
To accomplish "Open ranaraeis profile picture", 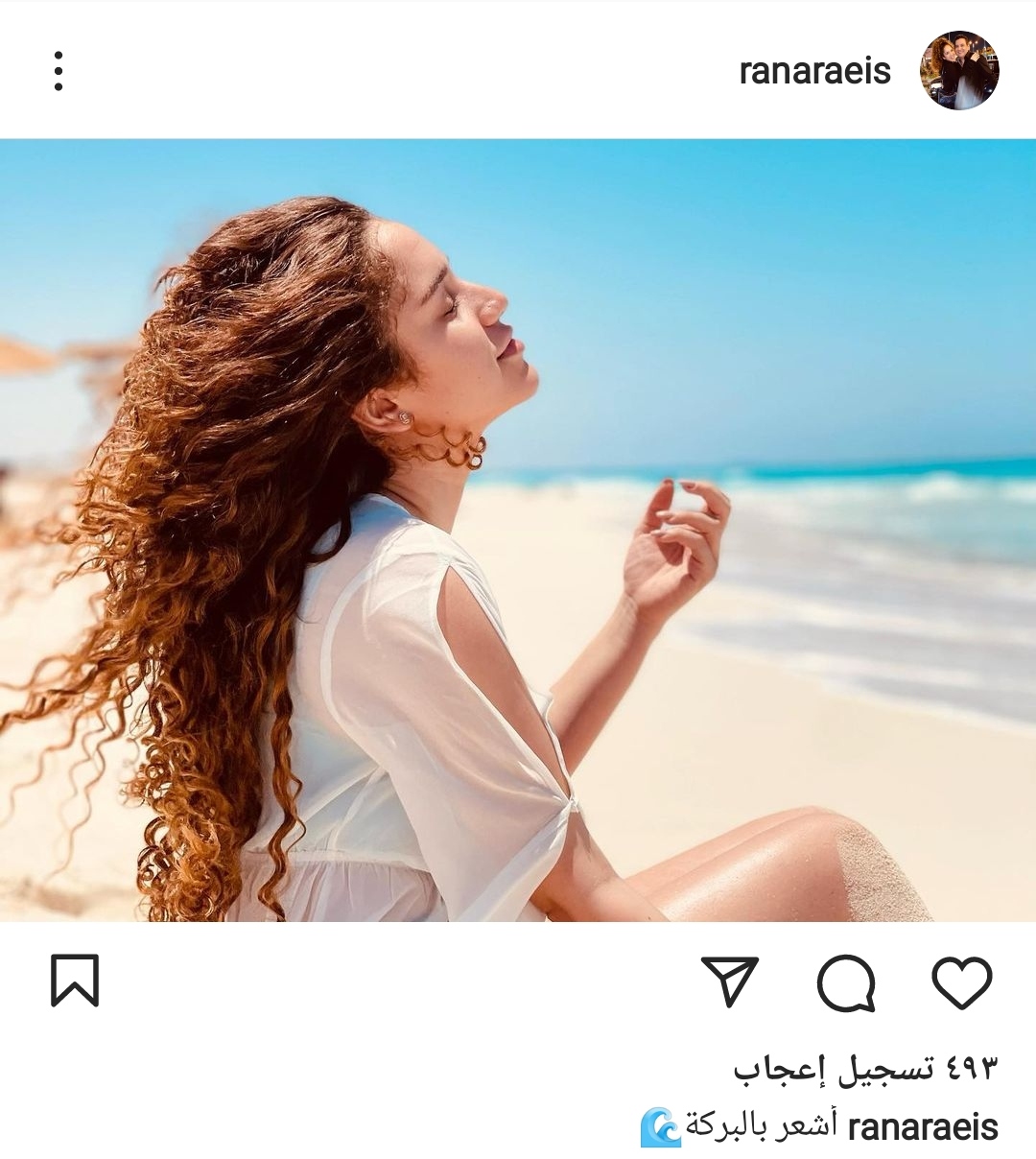I will (959, 71).
